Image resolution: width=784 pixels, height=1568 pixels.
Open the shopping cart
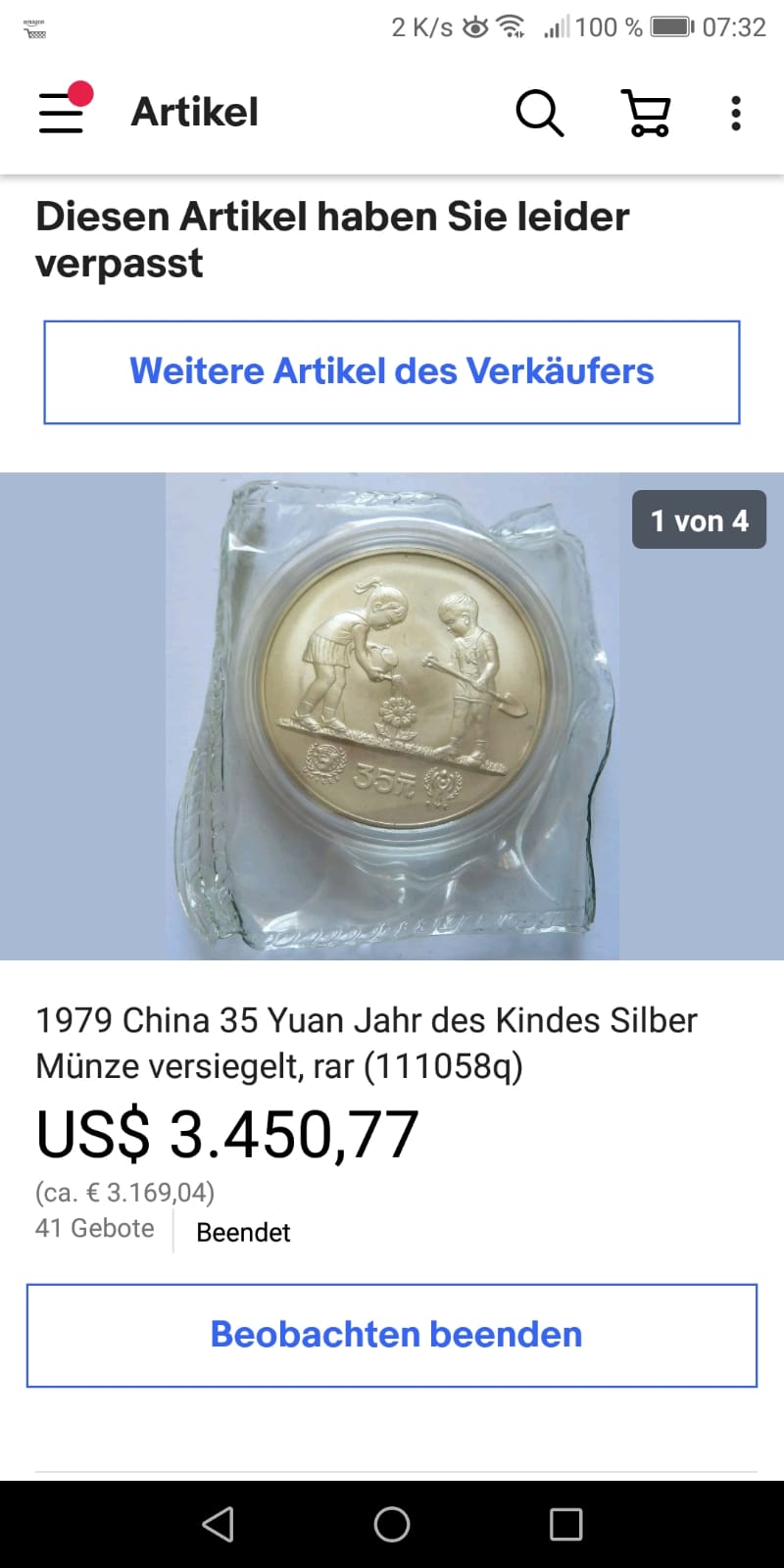(x=647, y=113)
